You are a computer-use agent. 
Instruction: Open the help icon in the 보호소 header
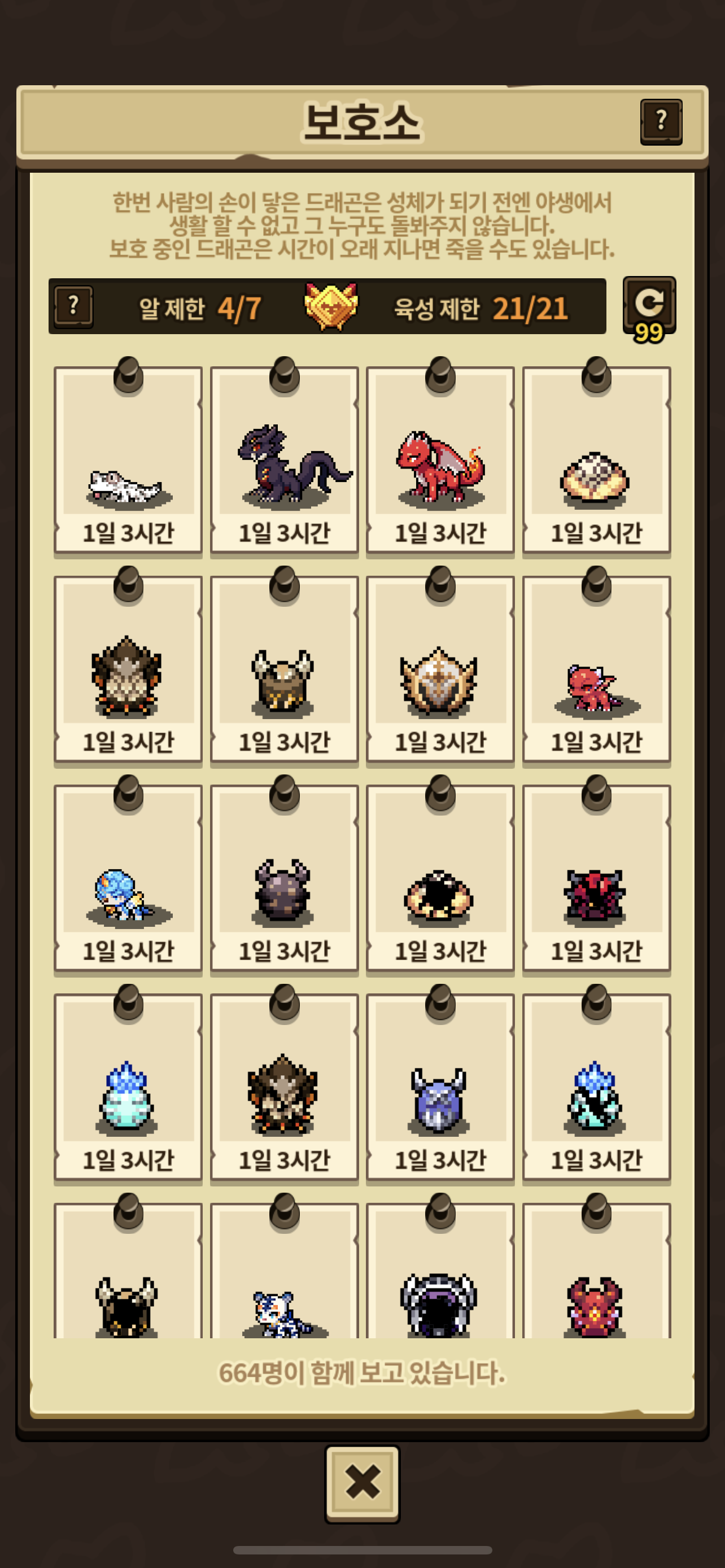[x=661, y=121]
